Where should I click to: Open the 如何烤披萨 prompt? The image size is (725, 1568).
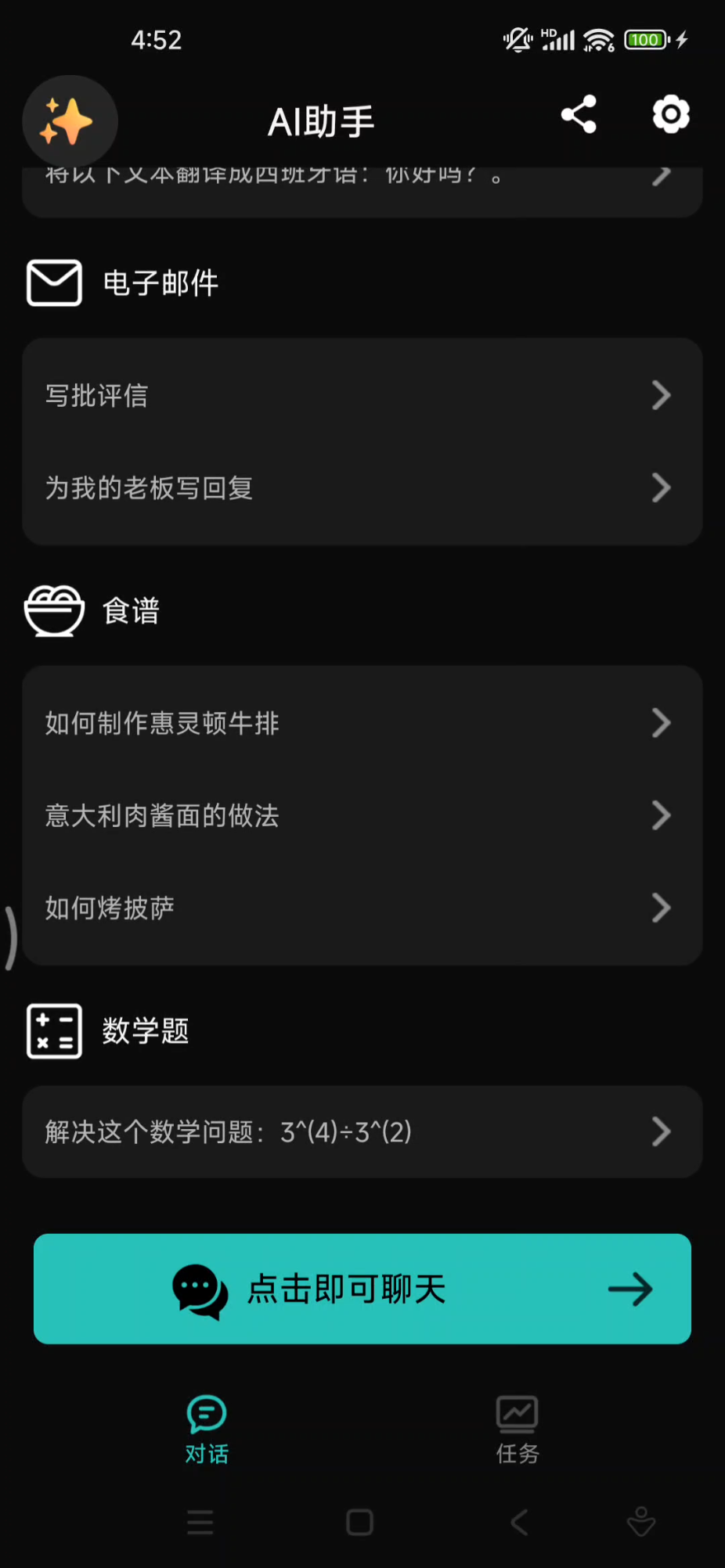pyautogui.click(x=362, y=908)
